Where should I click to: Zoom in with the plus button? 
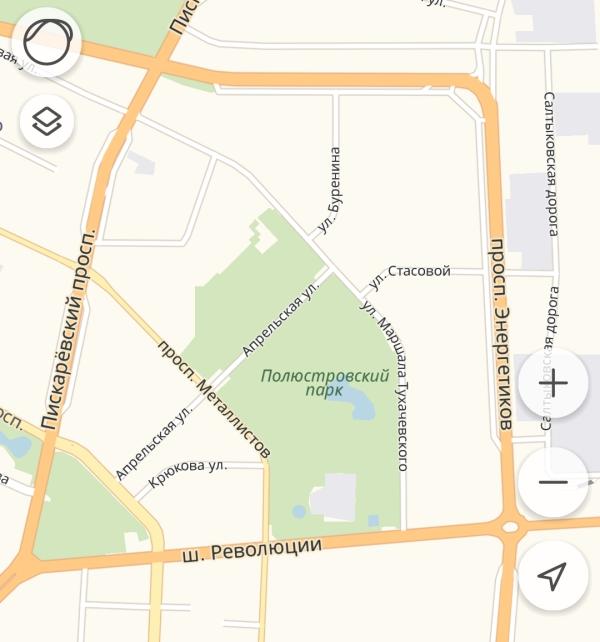click(x=553, y=383)
